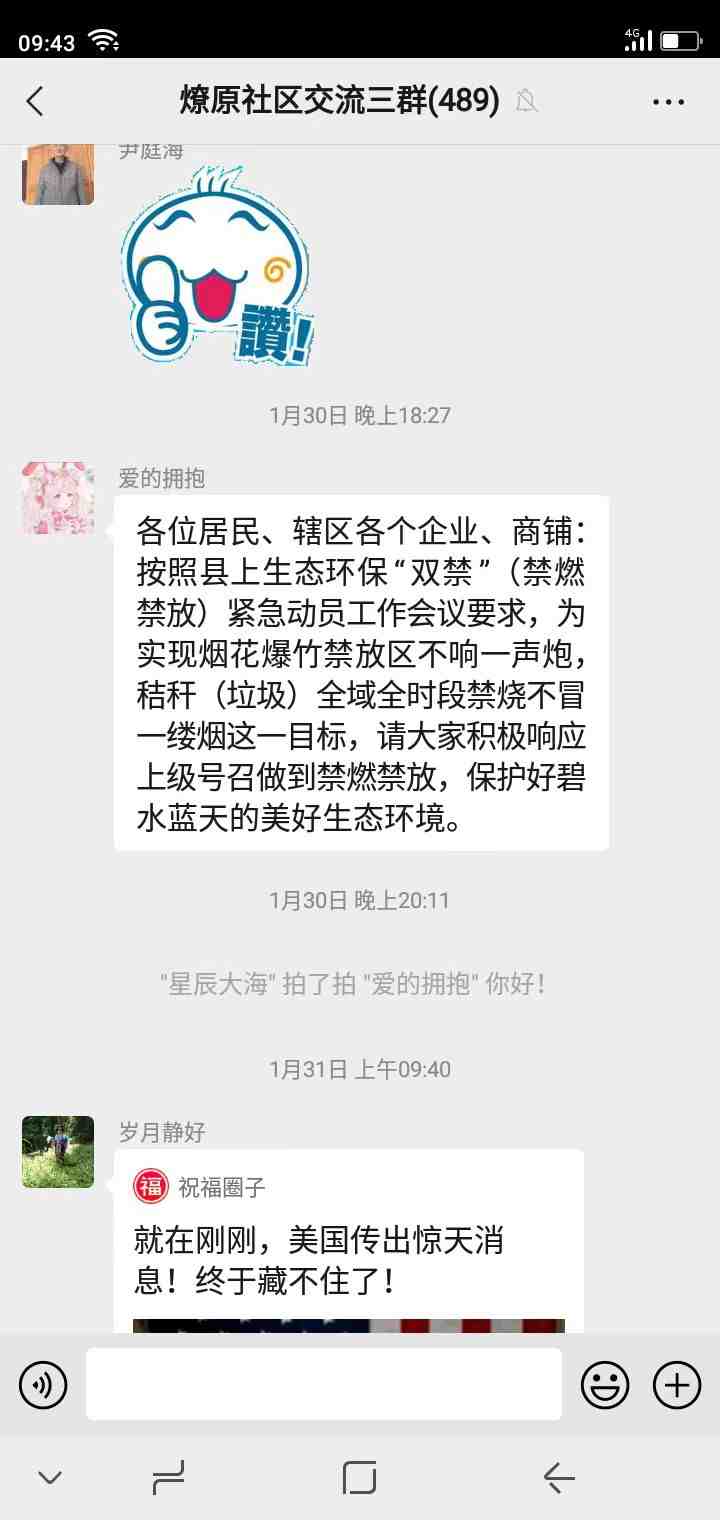
Task: Open the top sender's profile avatar
Action: pos(58,174)
